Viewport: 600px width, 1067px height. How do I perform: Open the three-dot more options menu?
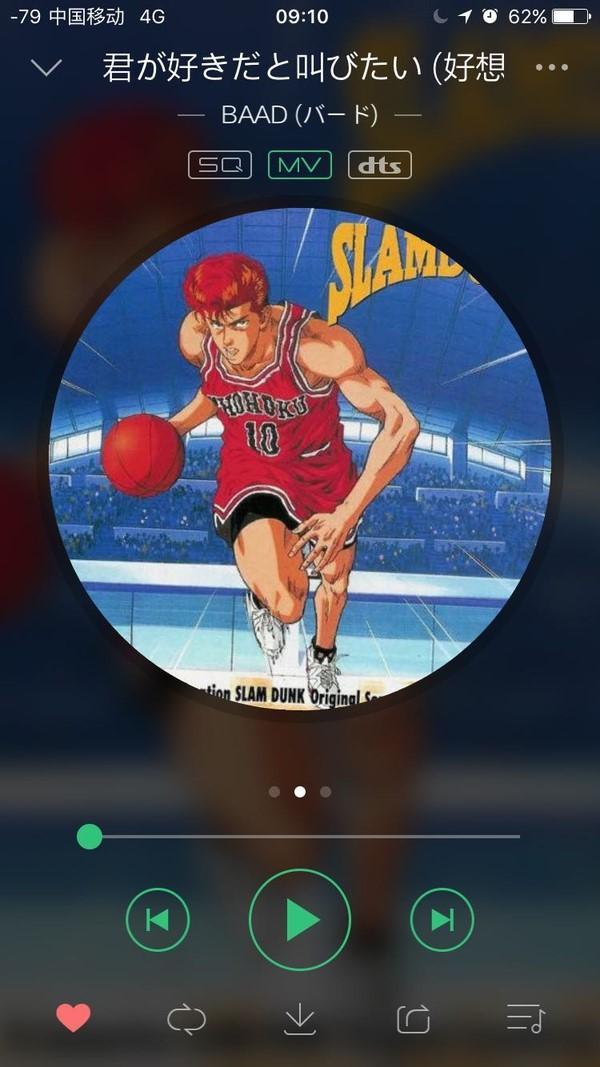(551, 67)
